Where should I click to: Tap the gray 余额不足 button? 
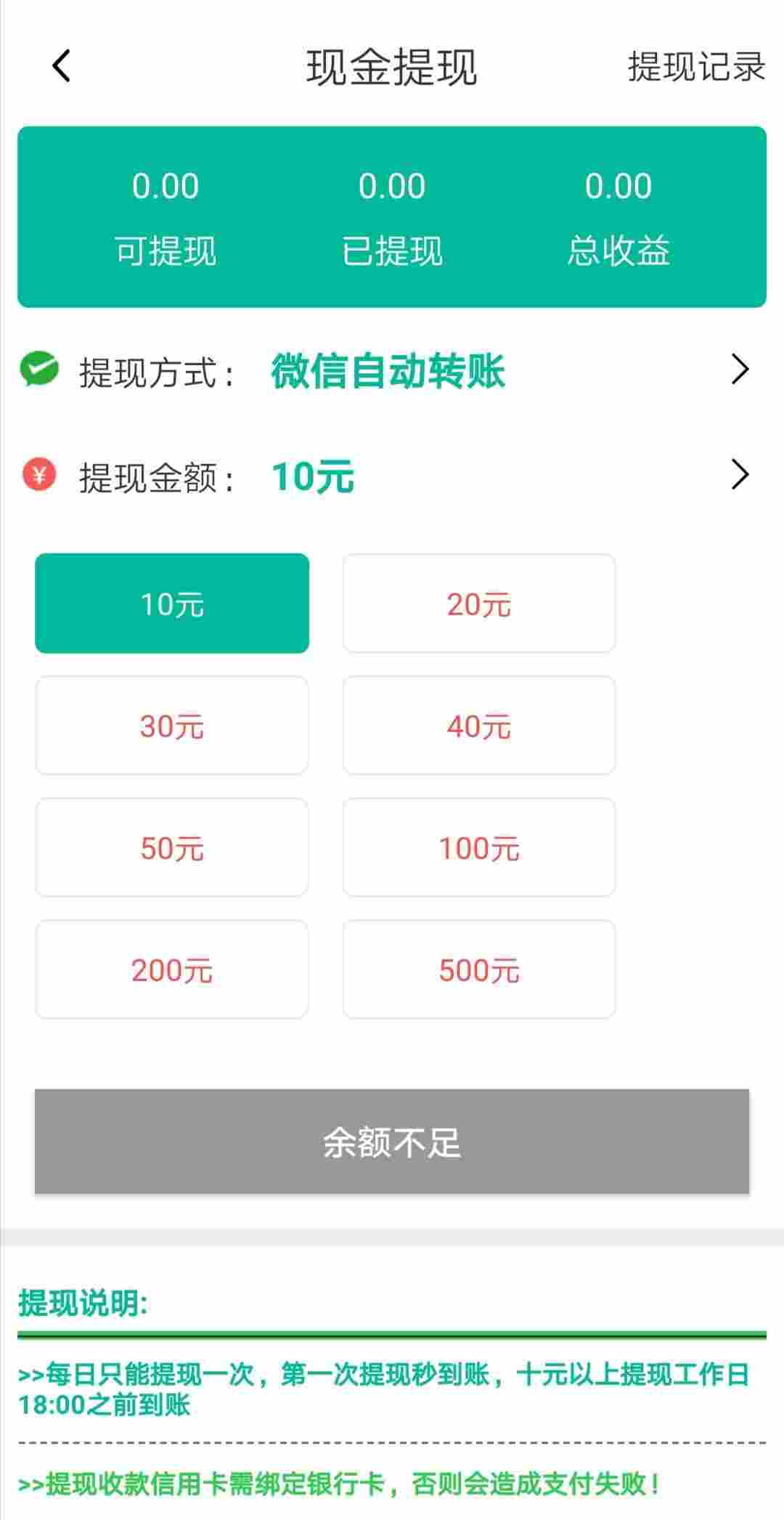(392, 1141)
